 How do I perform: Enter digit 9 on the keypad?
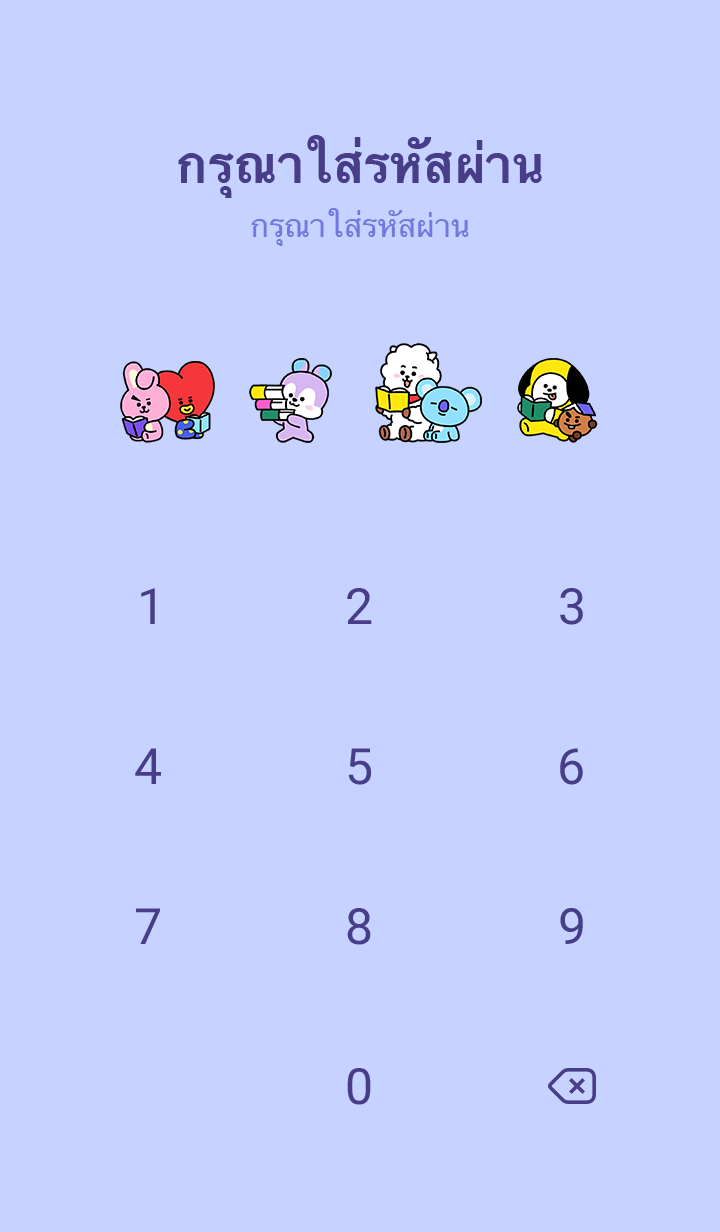pyautogui.click(x=571, y=927)
